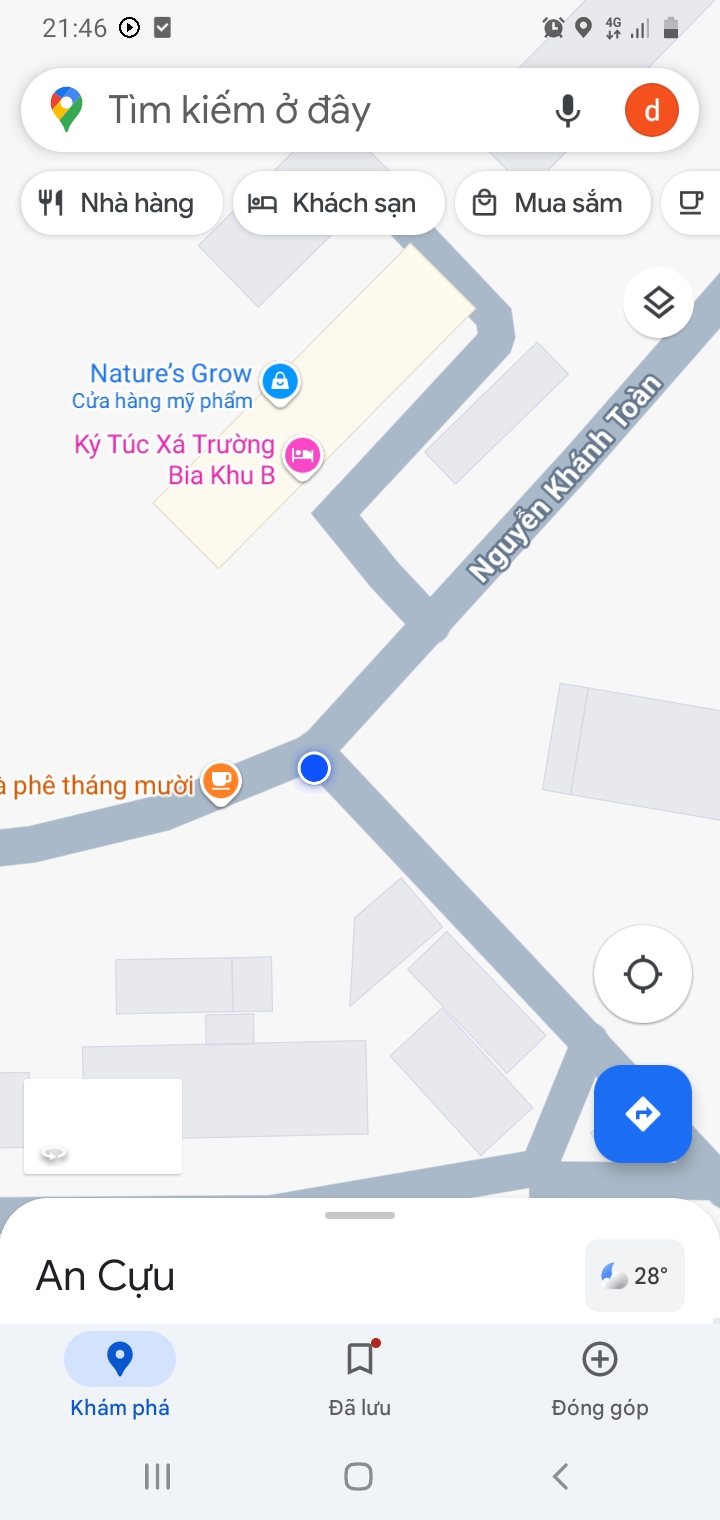
Task: Switch to the Đã lưu tab
Action: [x=359, y=1377]
